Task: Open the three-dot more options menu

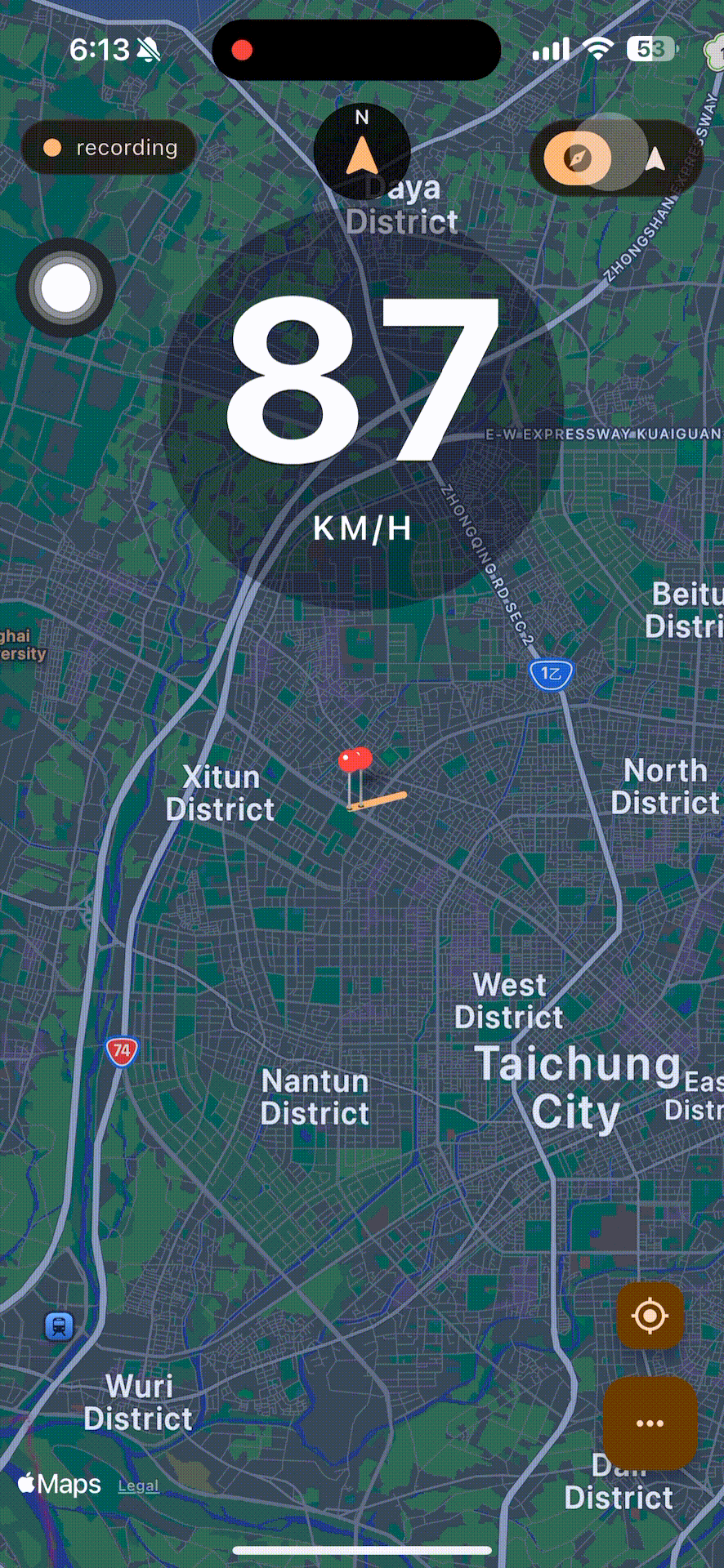Action: (650, 1423)
